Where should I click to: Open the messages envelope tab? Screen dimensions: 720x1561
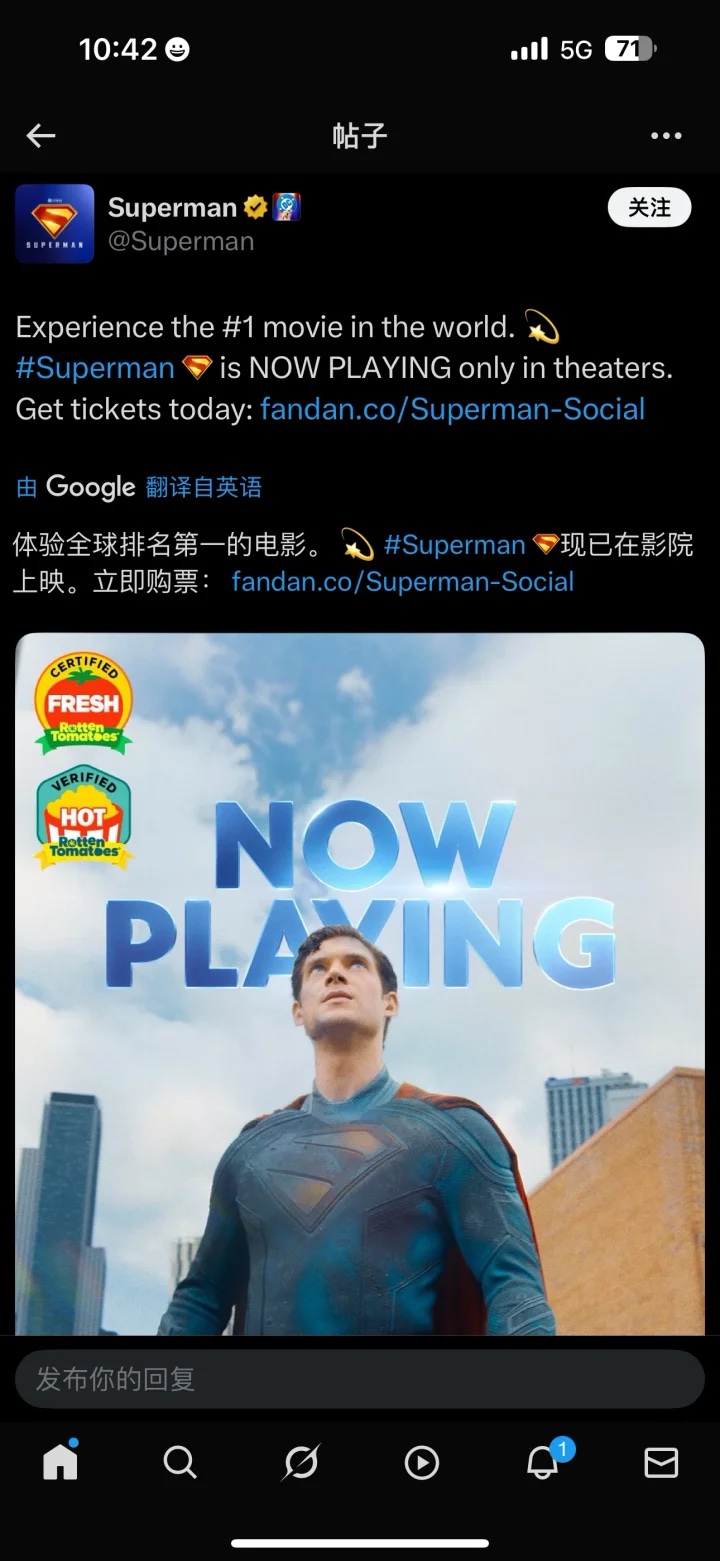(661, 1463)
